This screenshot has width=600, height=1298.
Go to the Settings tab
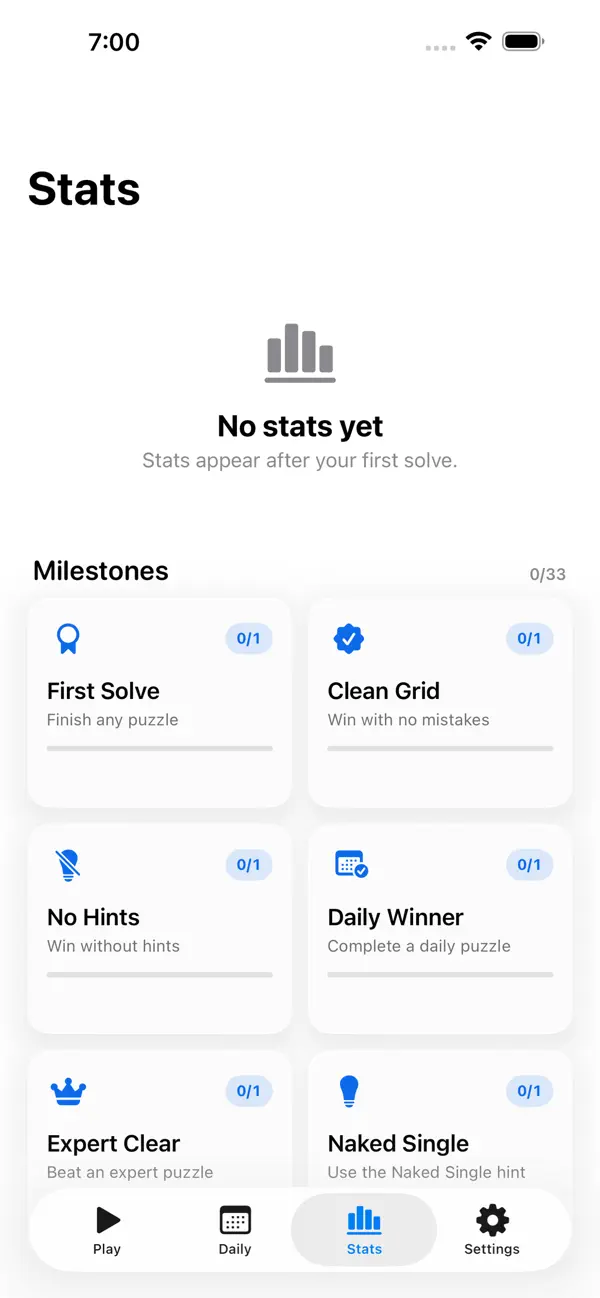(x=492, y=1230)
